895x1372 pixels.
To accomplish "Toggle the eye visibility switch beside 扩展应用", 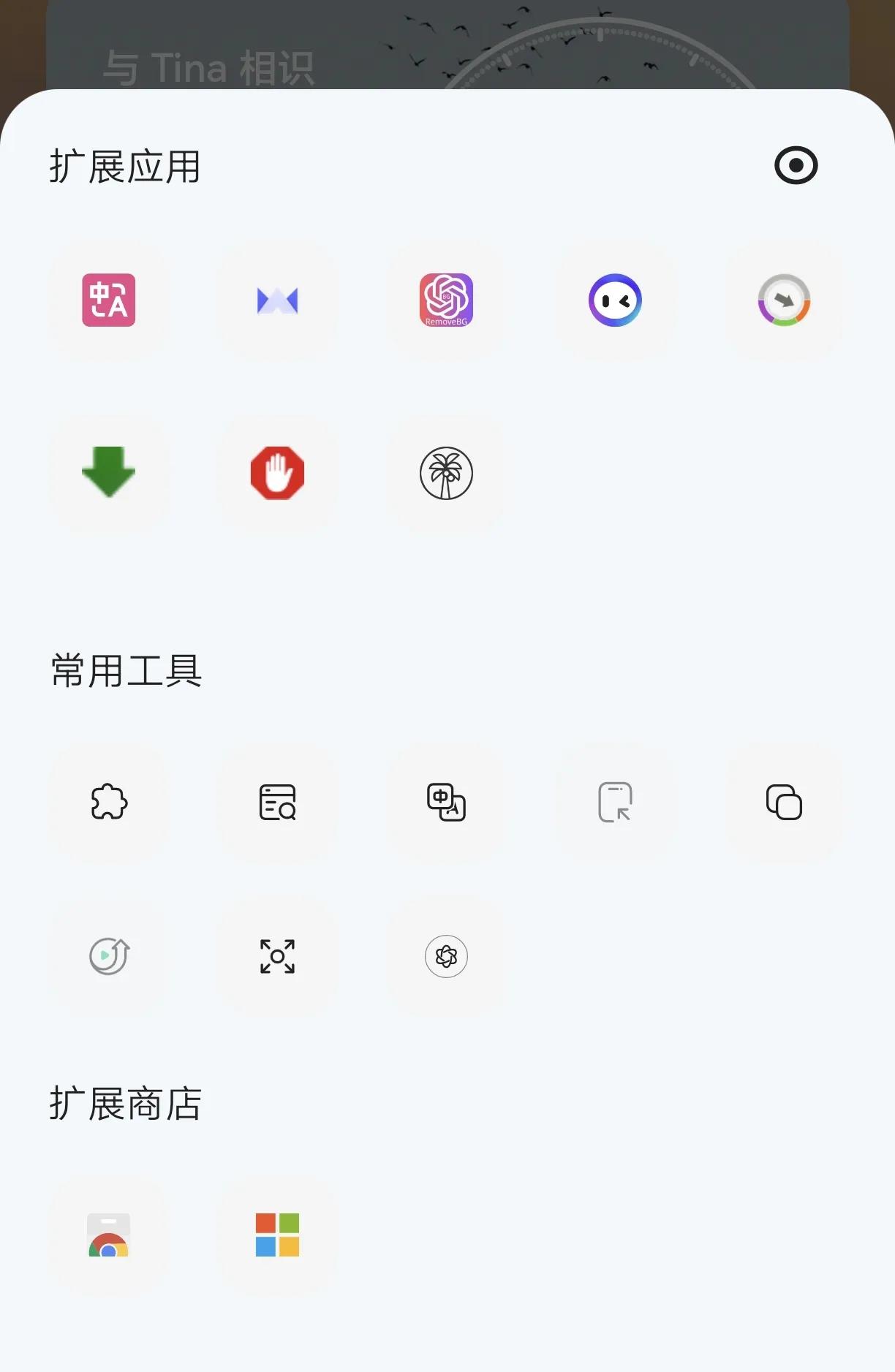I will (795, 166).
